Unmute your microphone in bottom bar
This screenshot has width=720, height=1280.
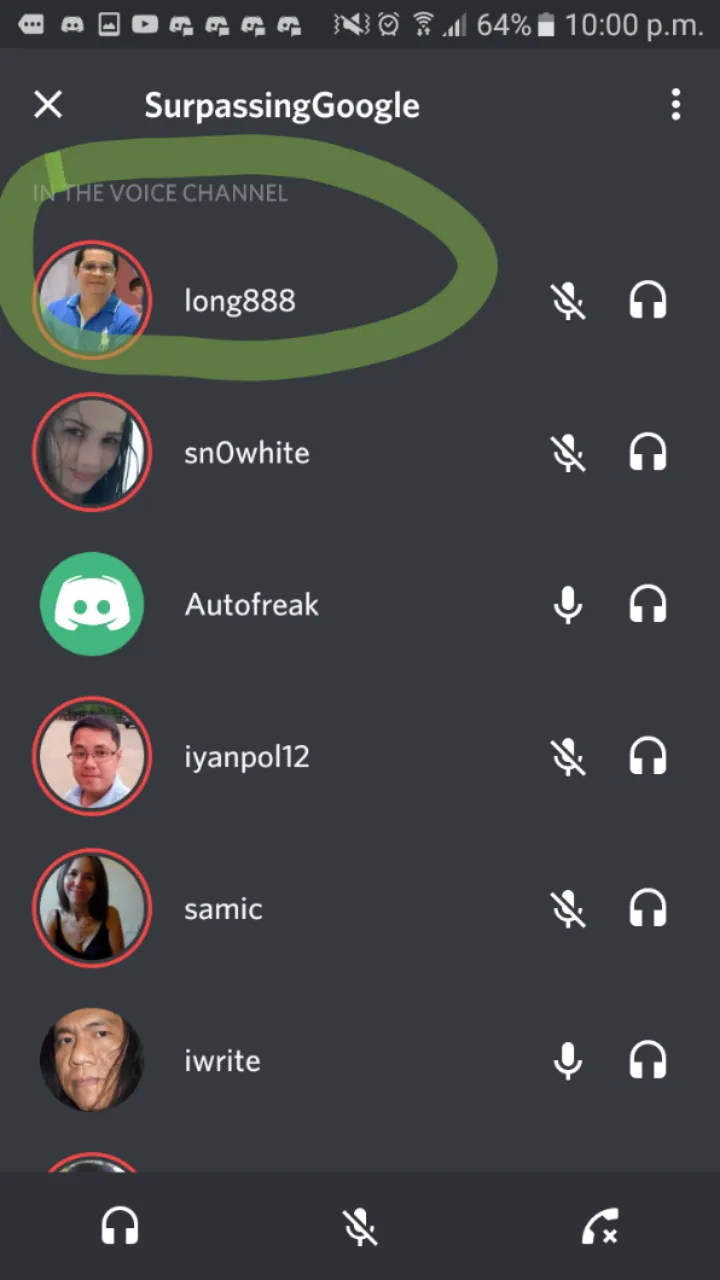pyautogui.click(x=360, y=1226)
